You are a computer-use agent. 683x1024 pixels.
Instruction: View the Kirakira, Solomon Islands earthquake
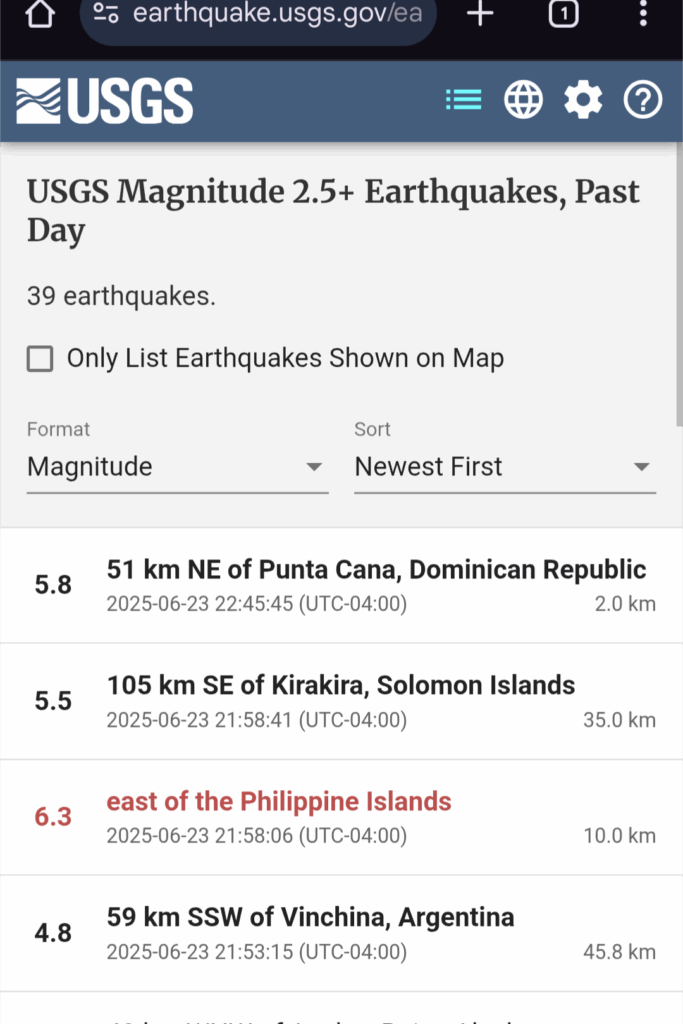(341, 701)
